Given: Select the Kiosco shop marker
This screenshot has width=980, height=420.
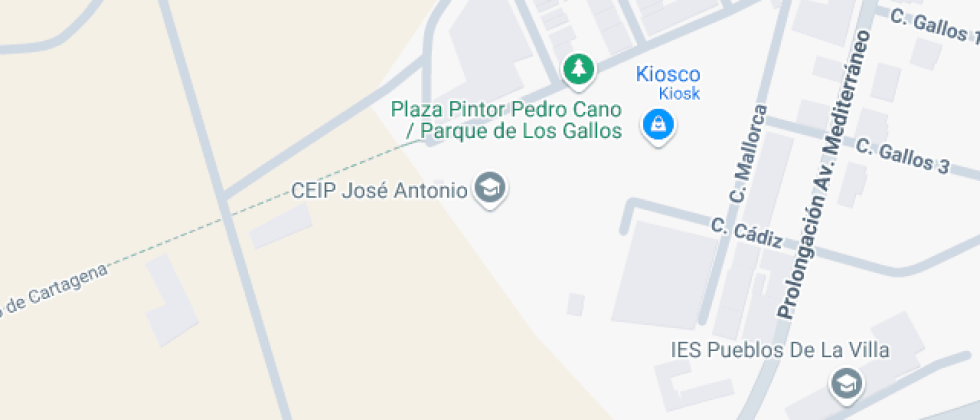Looking at the screenshot, I should click(658, 125).
